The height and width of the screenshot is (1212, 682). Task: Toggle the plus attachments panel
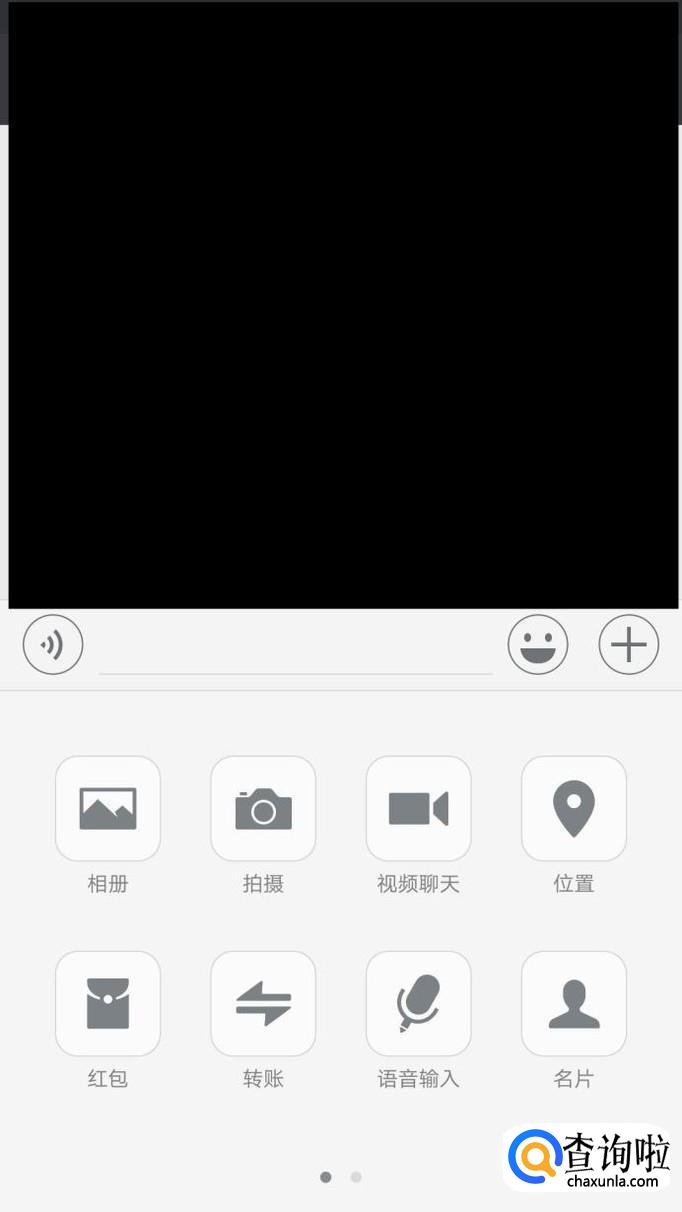[x=629, y=644]
